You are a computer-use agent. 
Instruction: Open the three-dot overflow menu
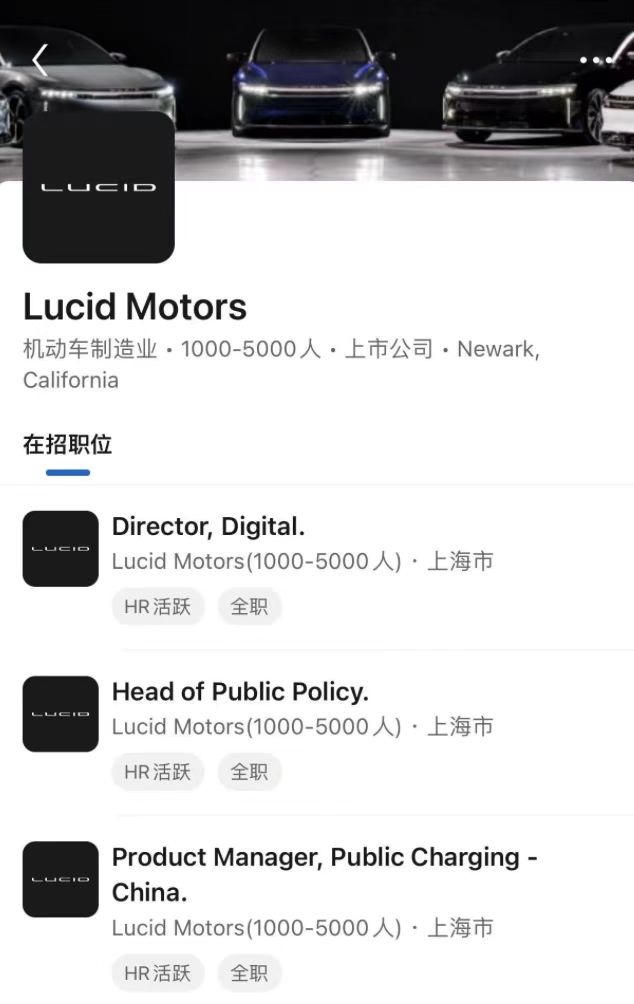point(596,60)
